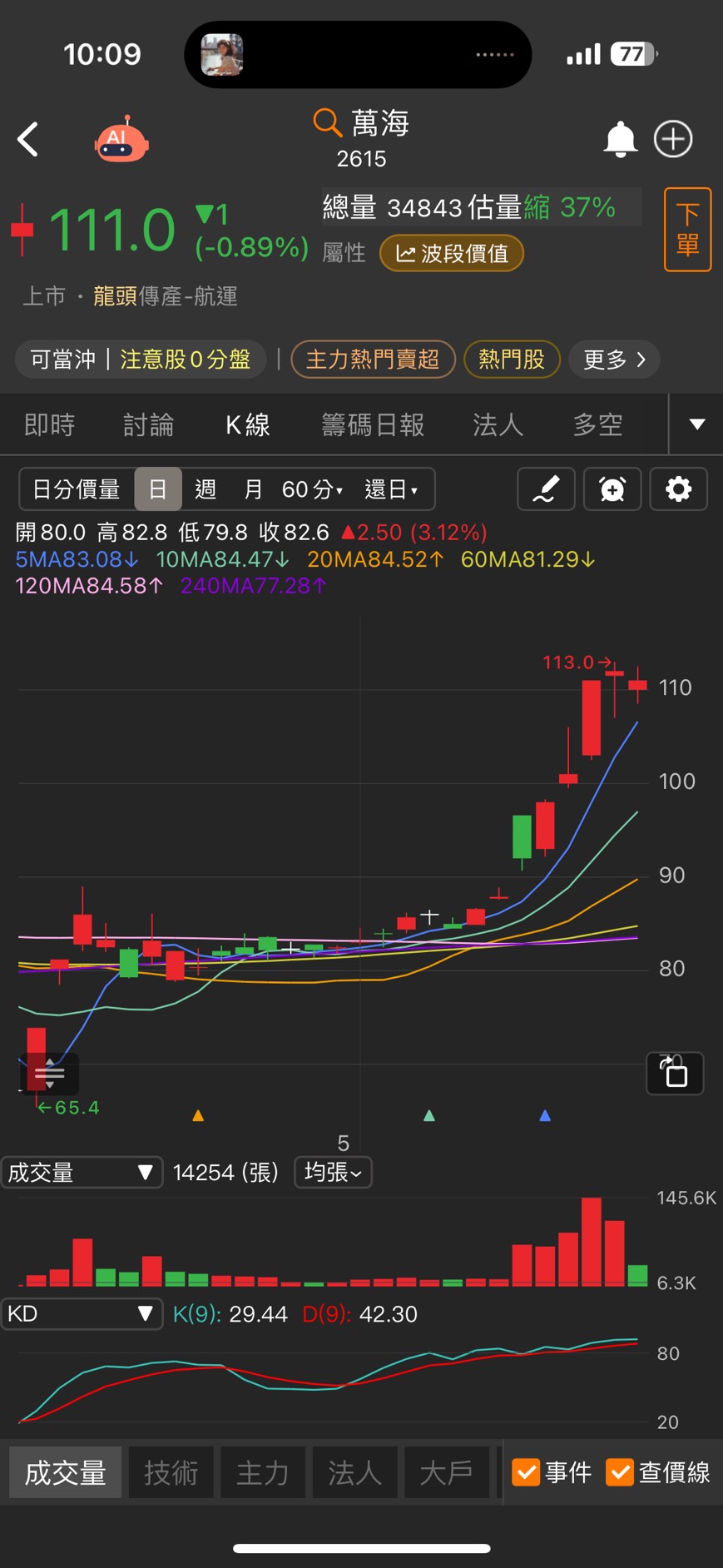Tap the 下單 order button
723x1568 pixels.
click(687, 229)
